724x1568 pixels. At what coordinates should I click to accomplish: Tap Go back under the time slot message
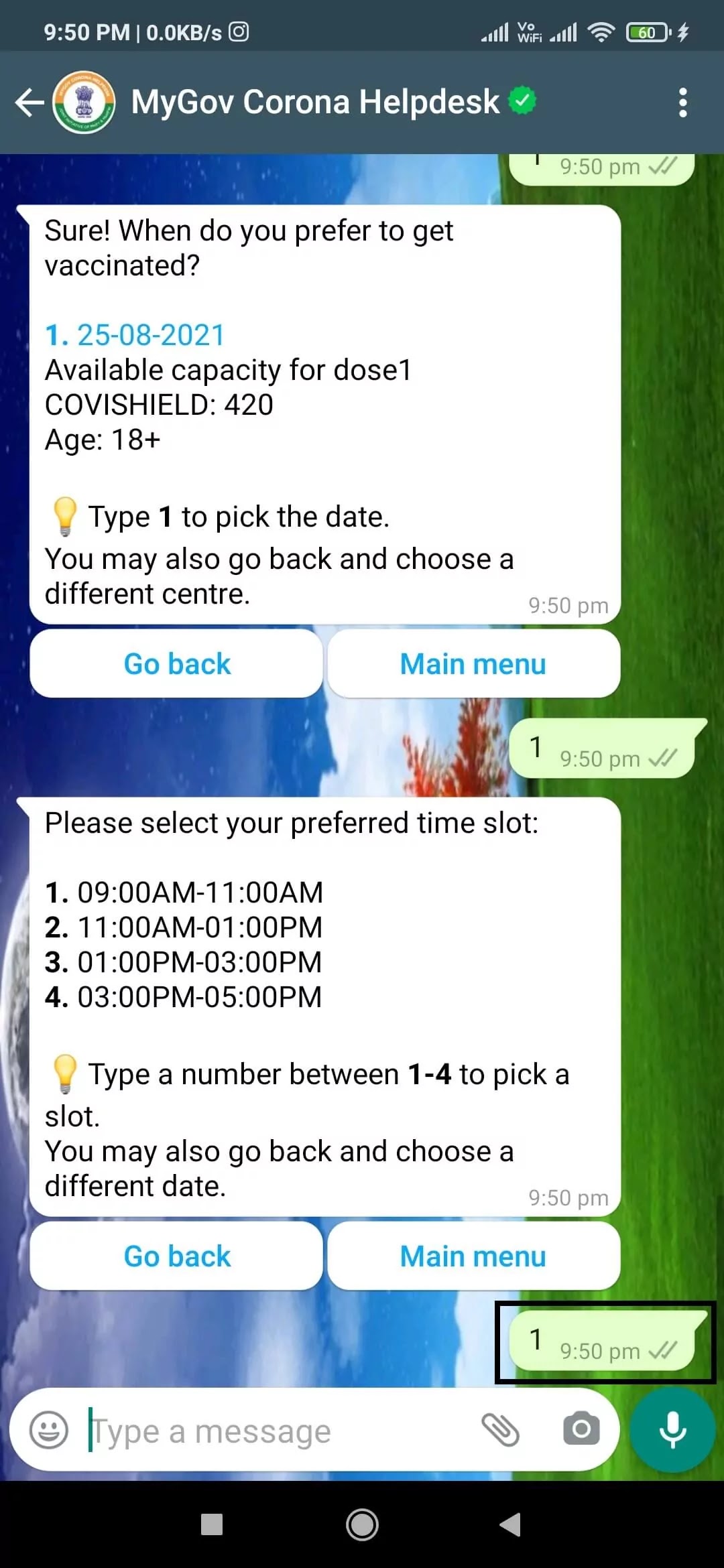click(177, 1256)
